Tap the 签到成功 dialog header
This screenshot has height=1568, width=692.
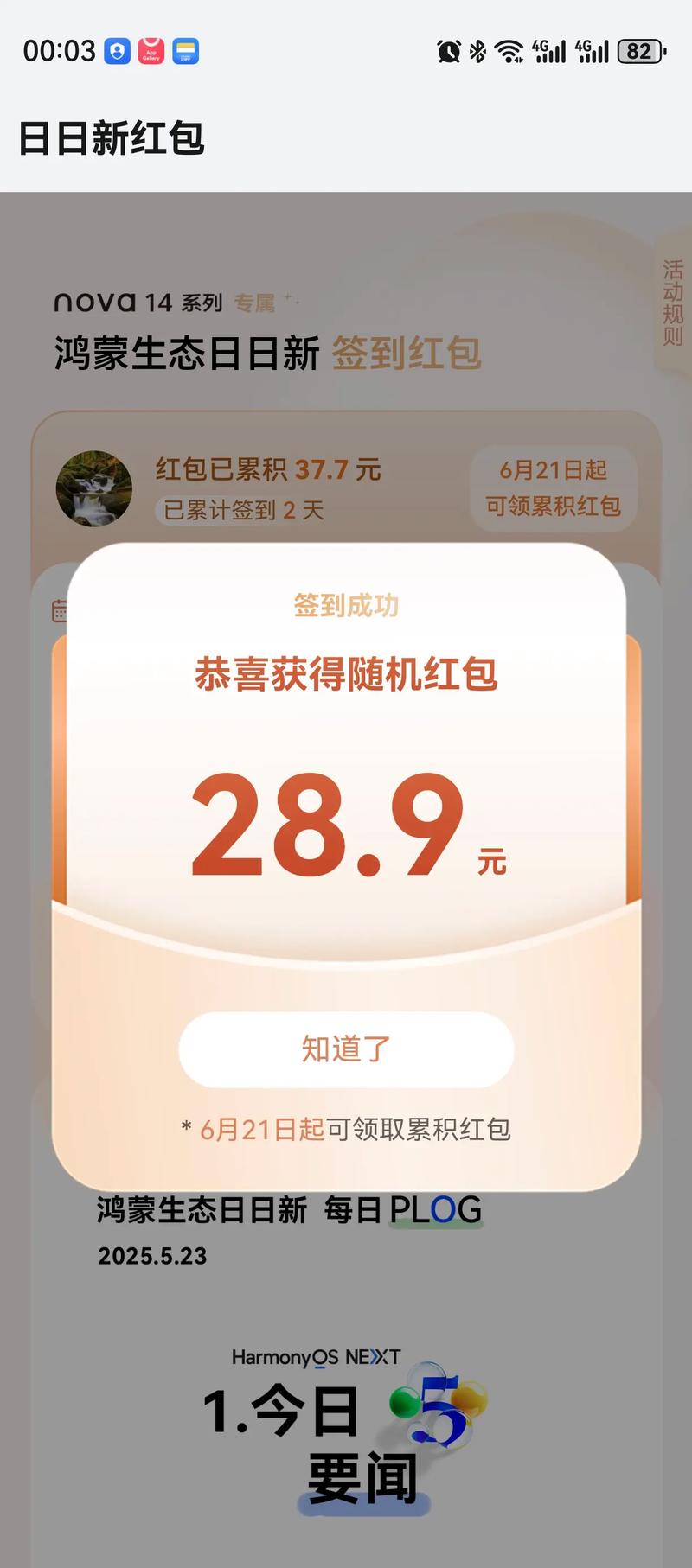[345, 605]
